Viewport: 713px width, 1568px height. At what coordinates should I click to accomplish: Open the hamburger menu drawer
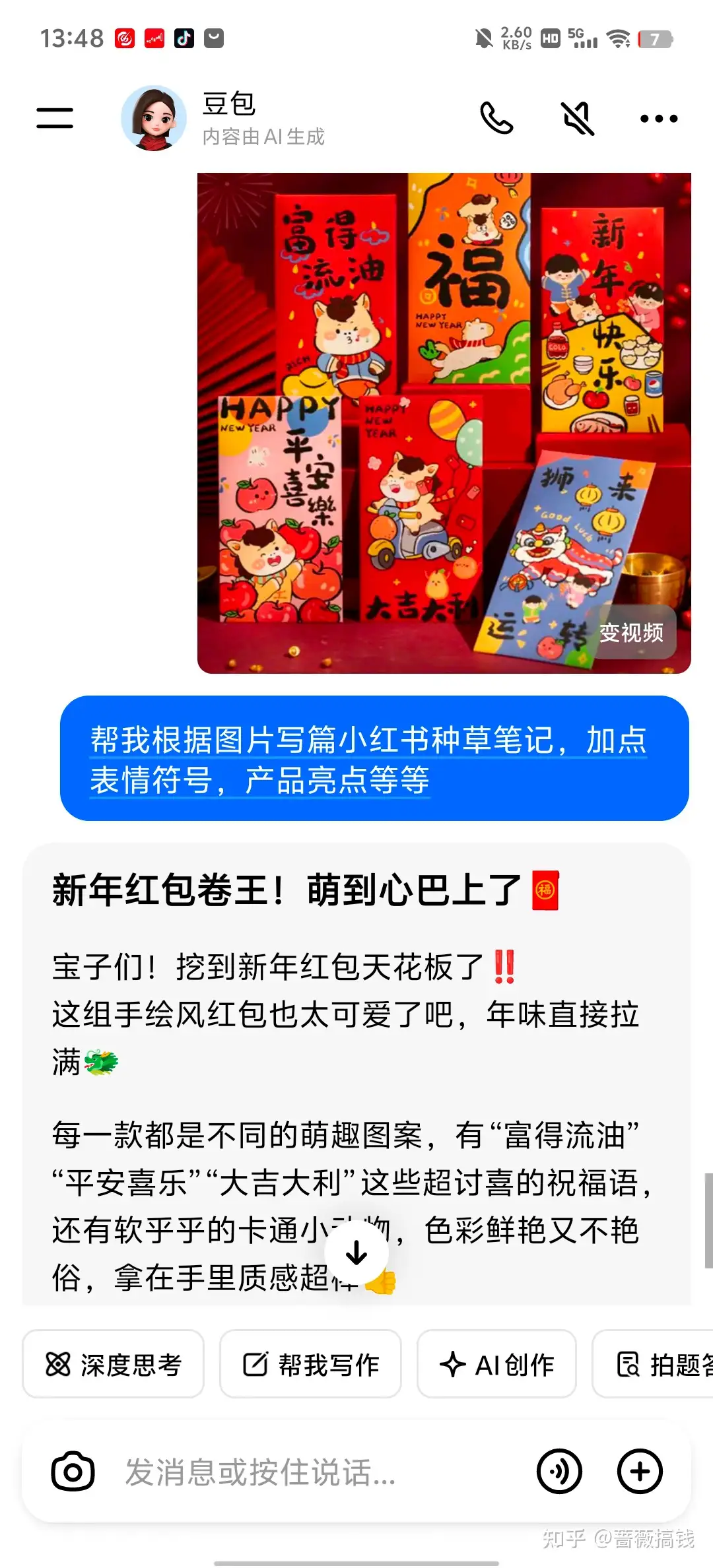point(55,118)
